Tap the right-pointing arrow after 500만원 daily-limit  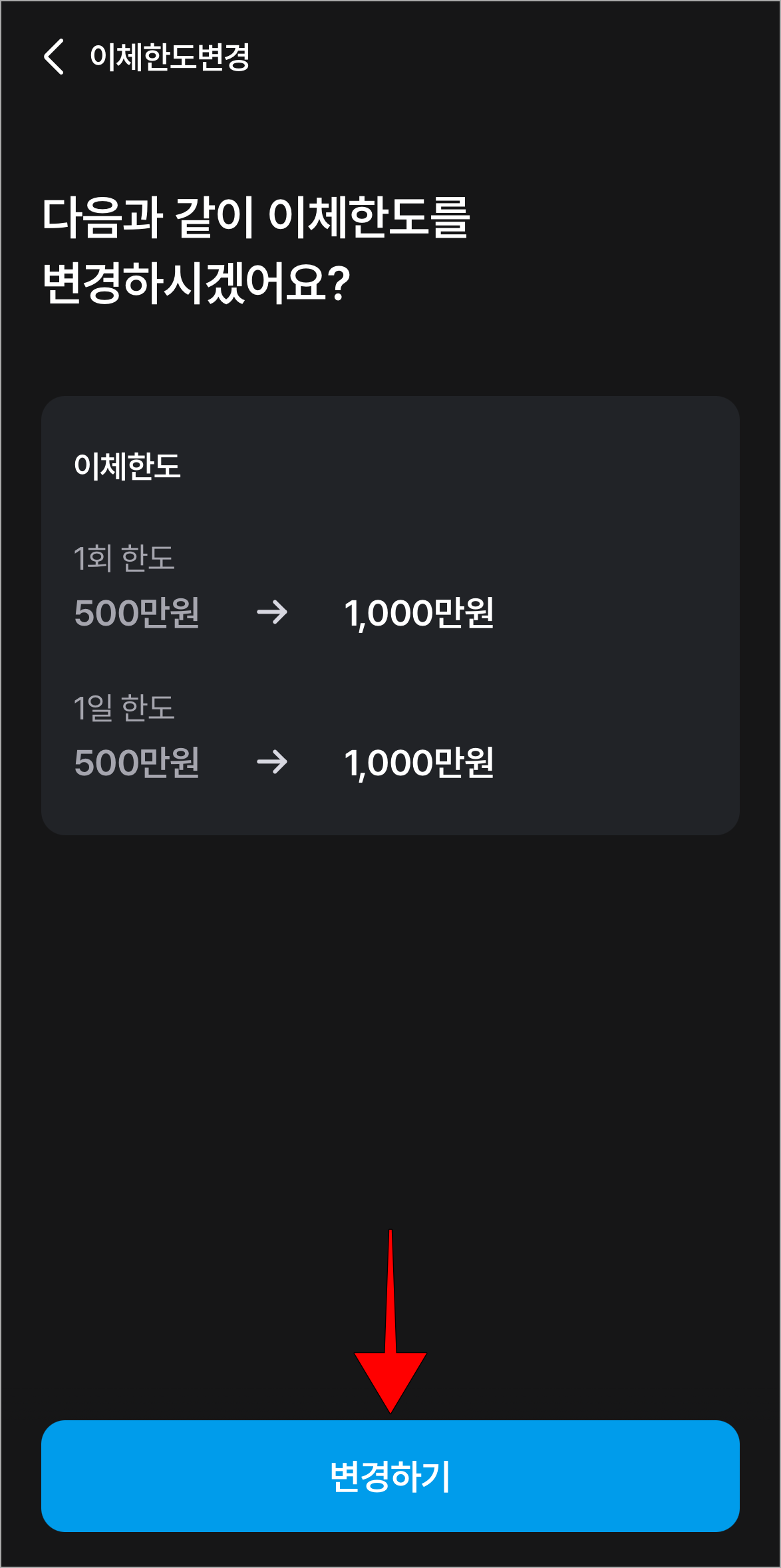tap(273, 764)
